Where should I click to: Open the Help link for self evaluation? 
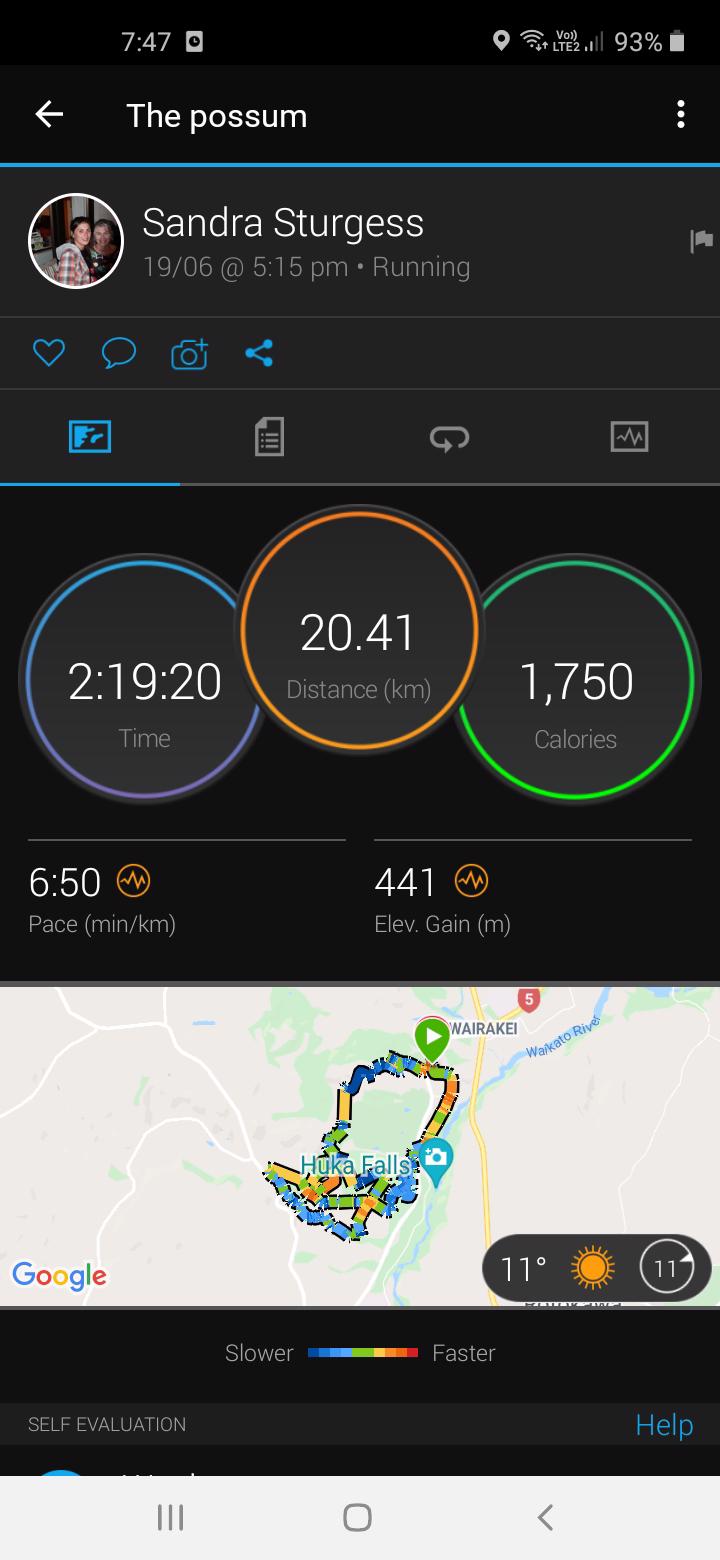click(x=664, y=1424)
